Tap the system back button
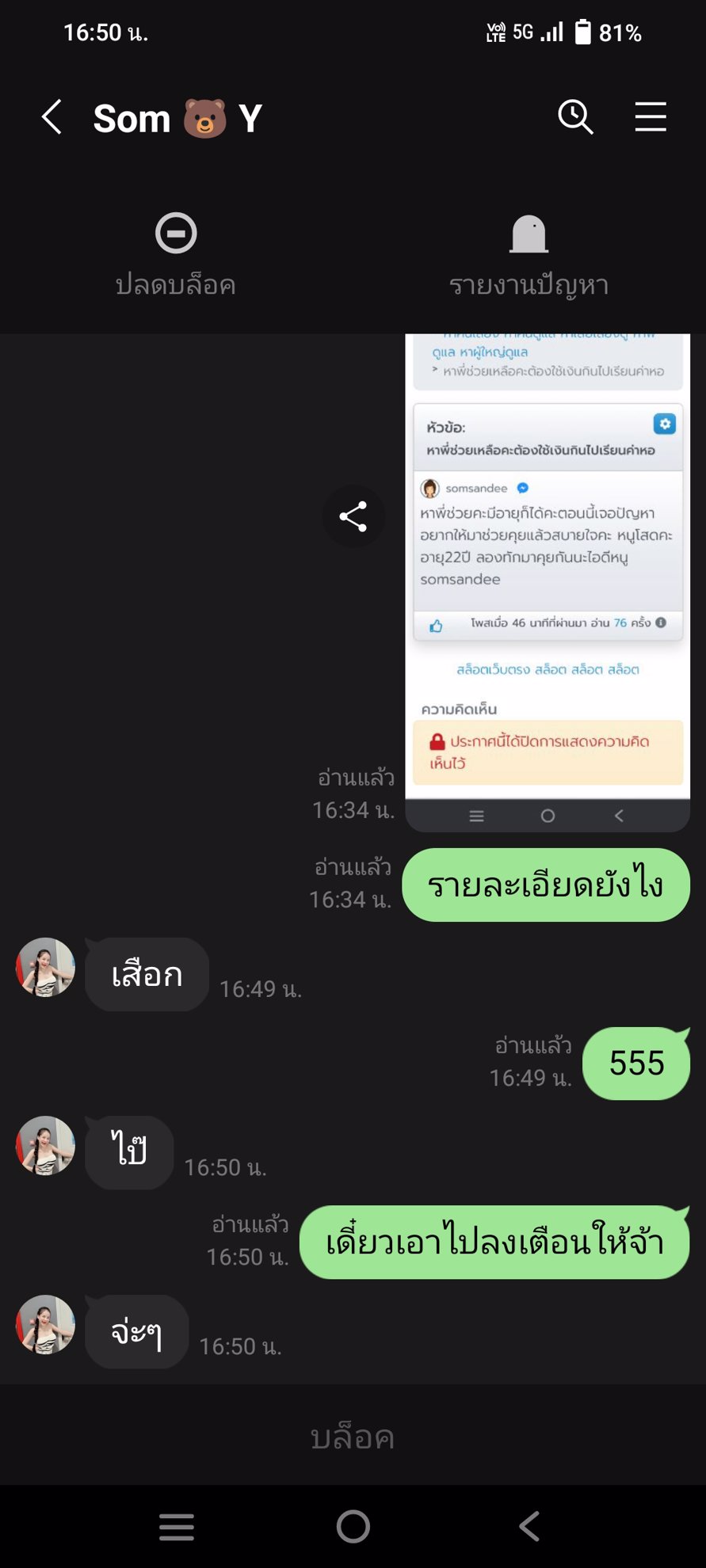The width and height of the screenshot is (706, 1568). click(529, 1526)
